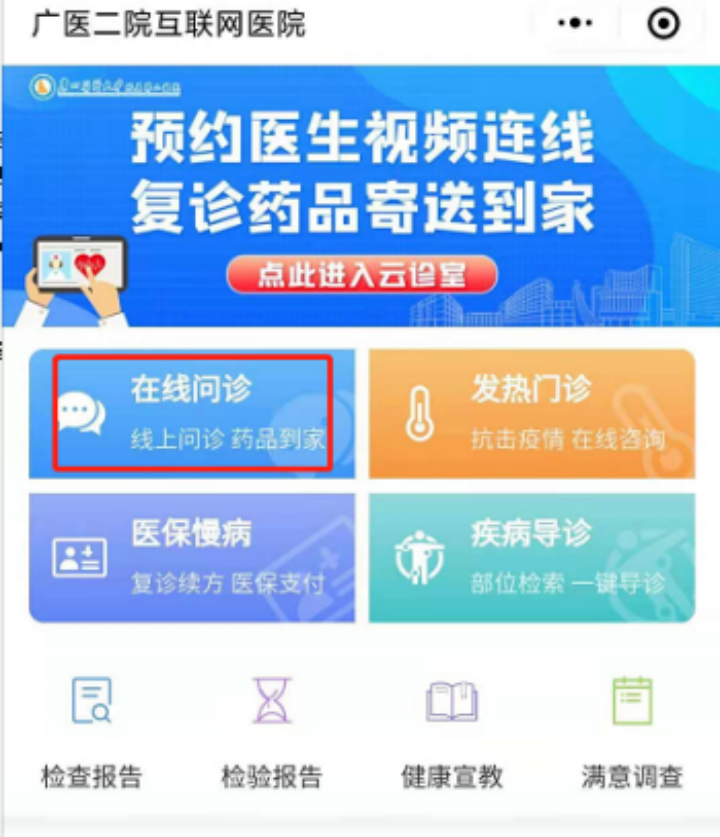
Task: Open 健康宣教 health education
Action: [x=452, y=730]
